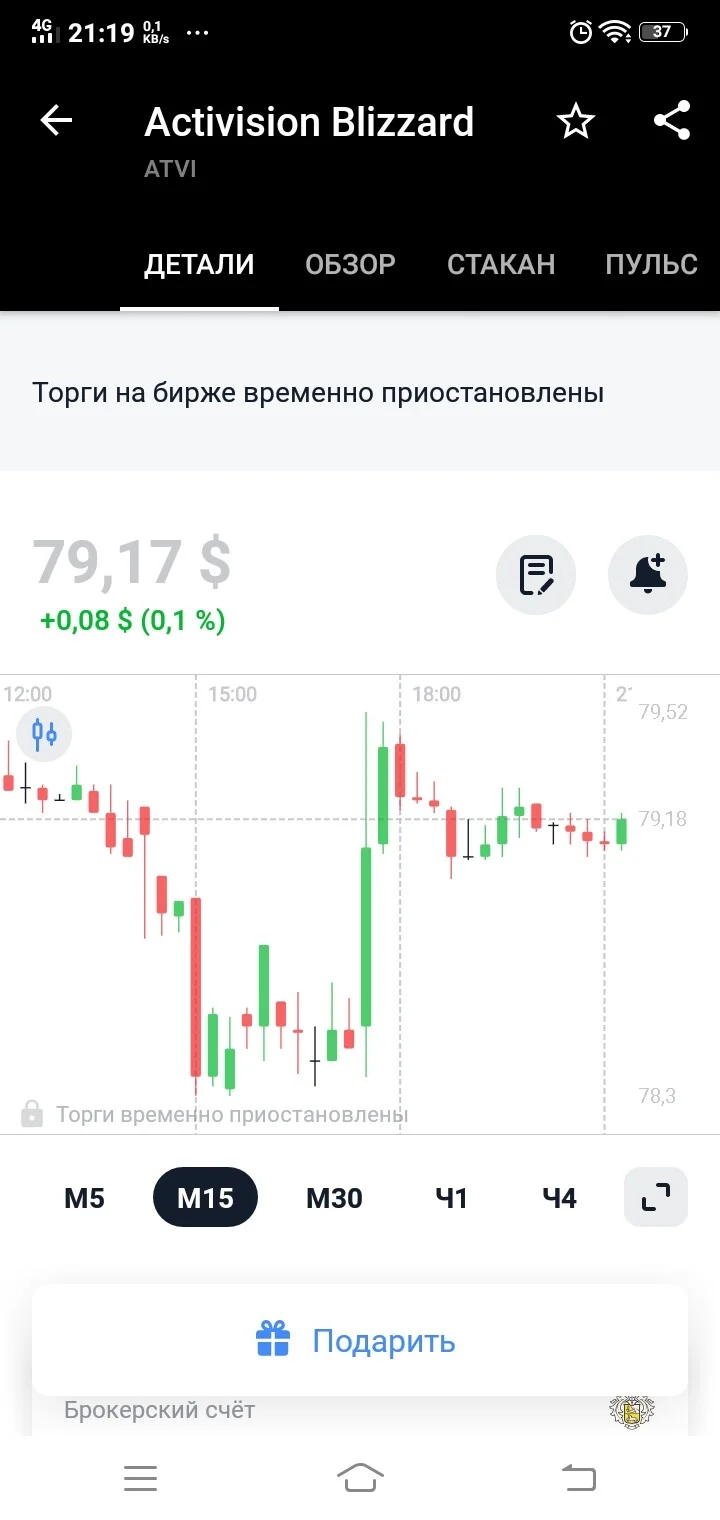Add a price alert with the bell

648,575
